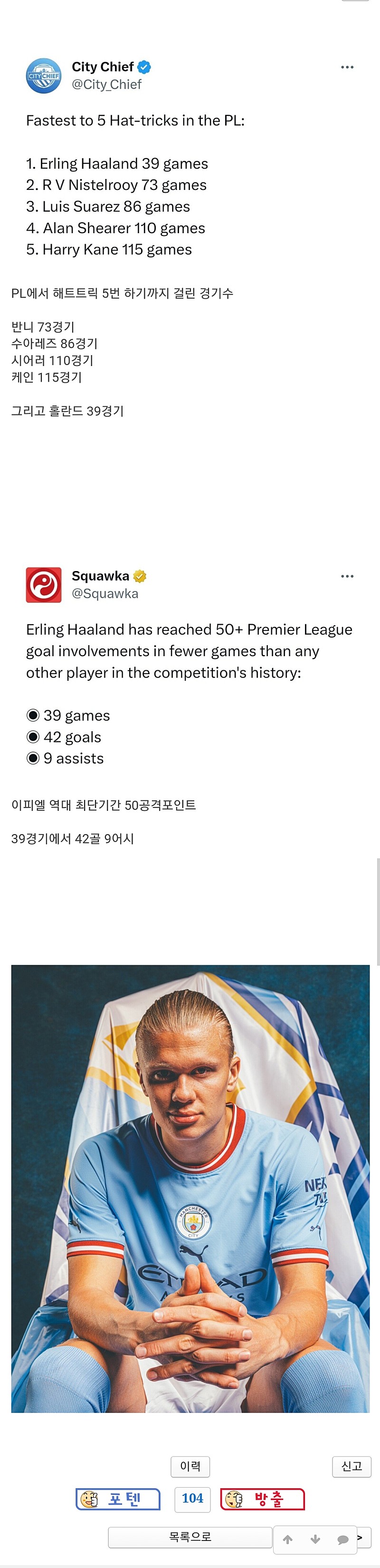Upvote the post with 포텐 button
The image size is (380, 1568).
click(118, 1499)
